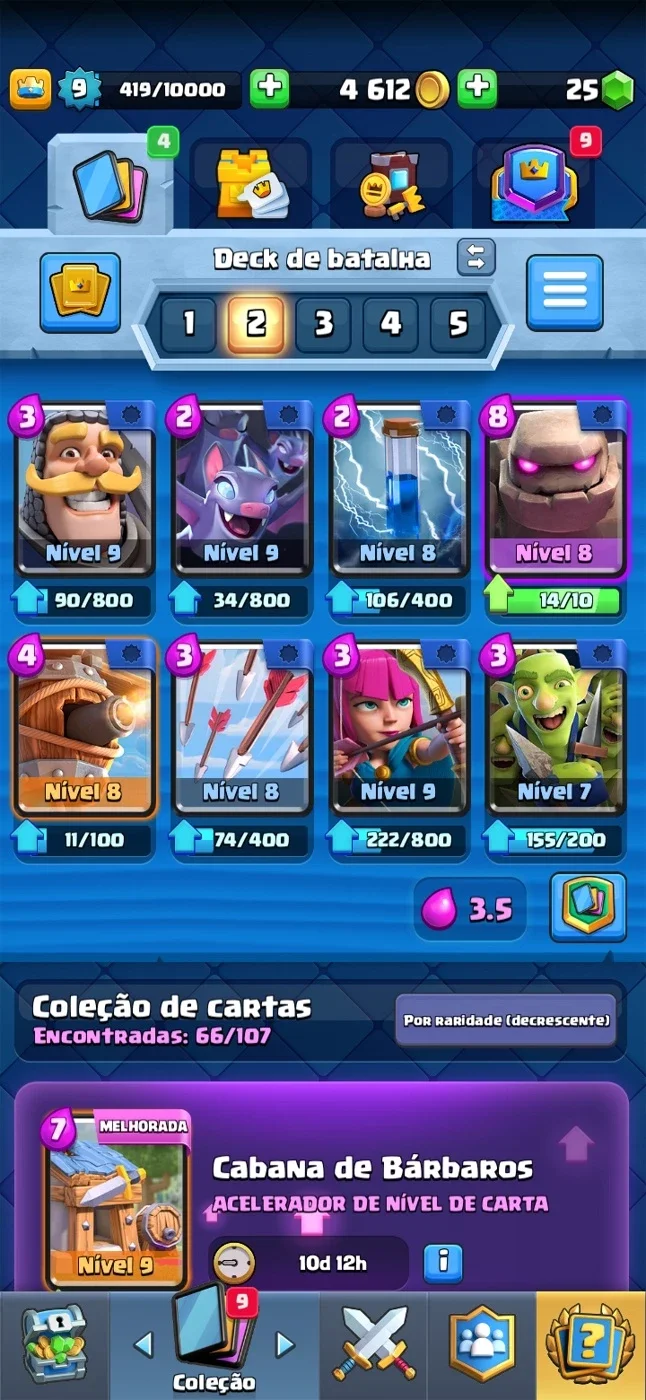646x1400 pixels.
Task: Switch to battle deck 3
Action: pyautogui.click(x=323, y=324)
